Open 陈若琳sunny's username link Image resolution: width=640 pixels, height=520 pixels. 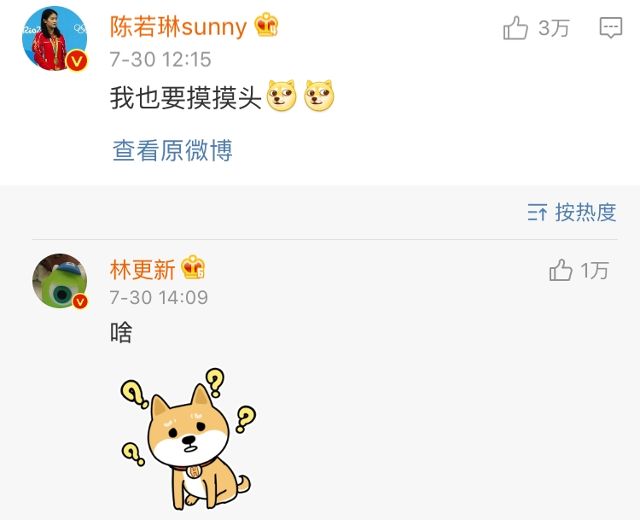(178, 27)
